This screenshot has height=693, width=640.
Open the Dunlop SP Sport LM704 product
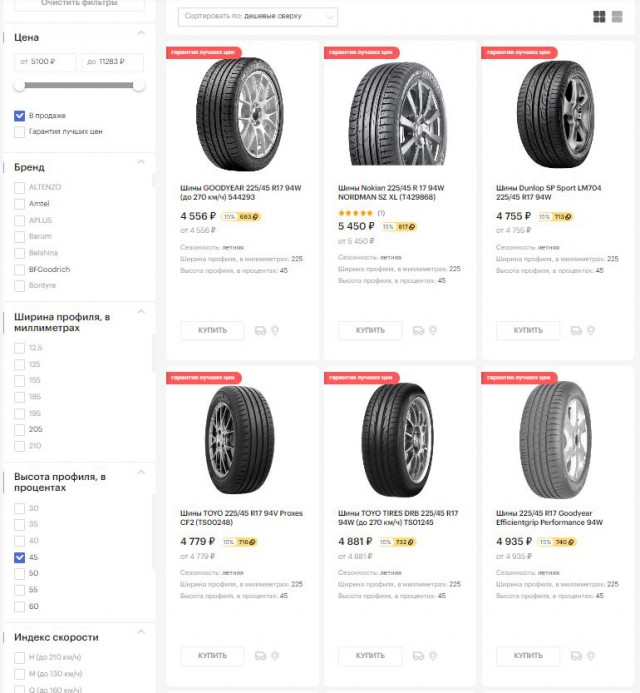tap(550, 191)
